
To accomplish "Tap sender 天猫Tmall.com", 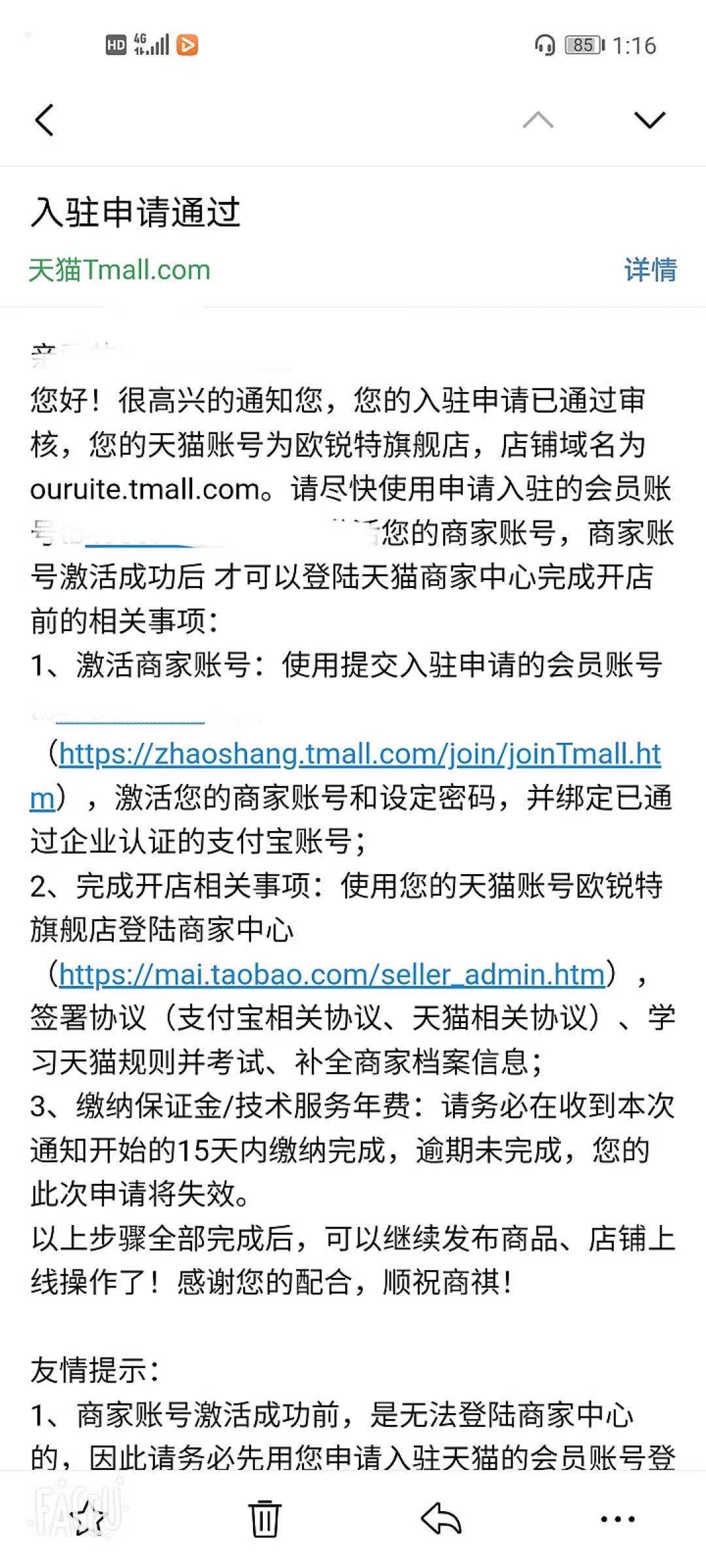I will pyautogui.click(x=120, y=270).
